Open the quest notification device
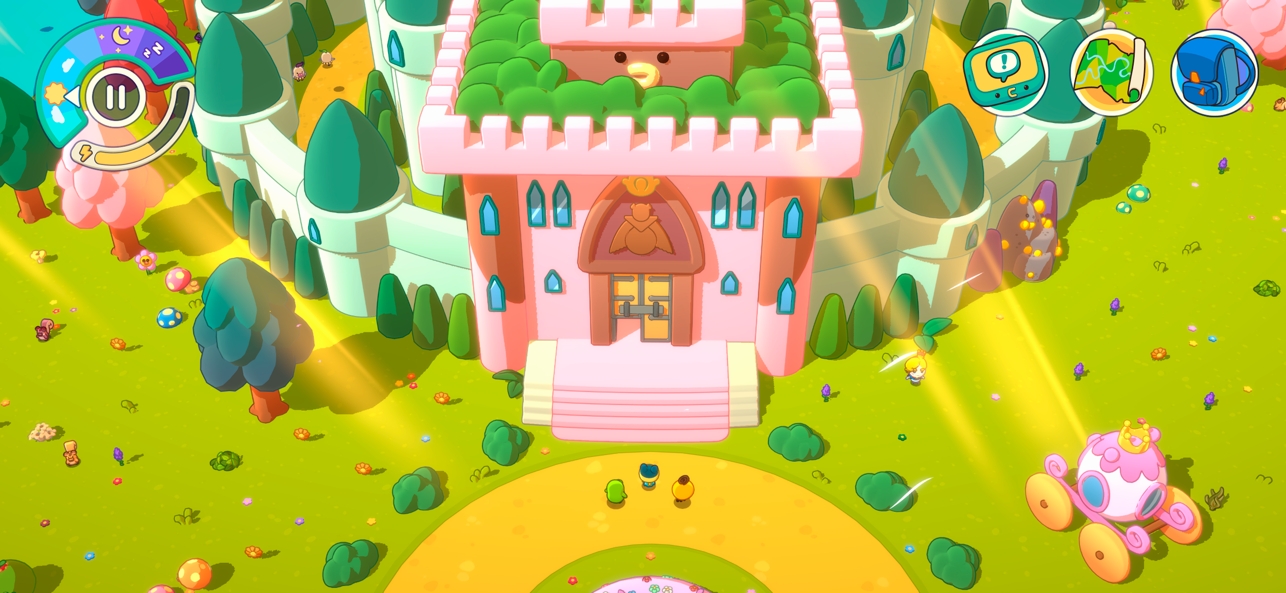 1006,73
